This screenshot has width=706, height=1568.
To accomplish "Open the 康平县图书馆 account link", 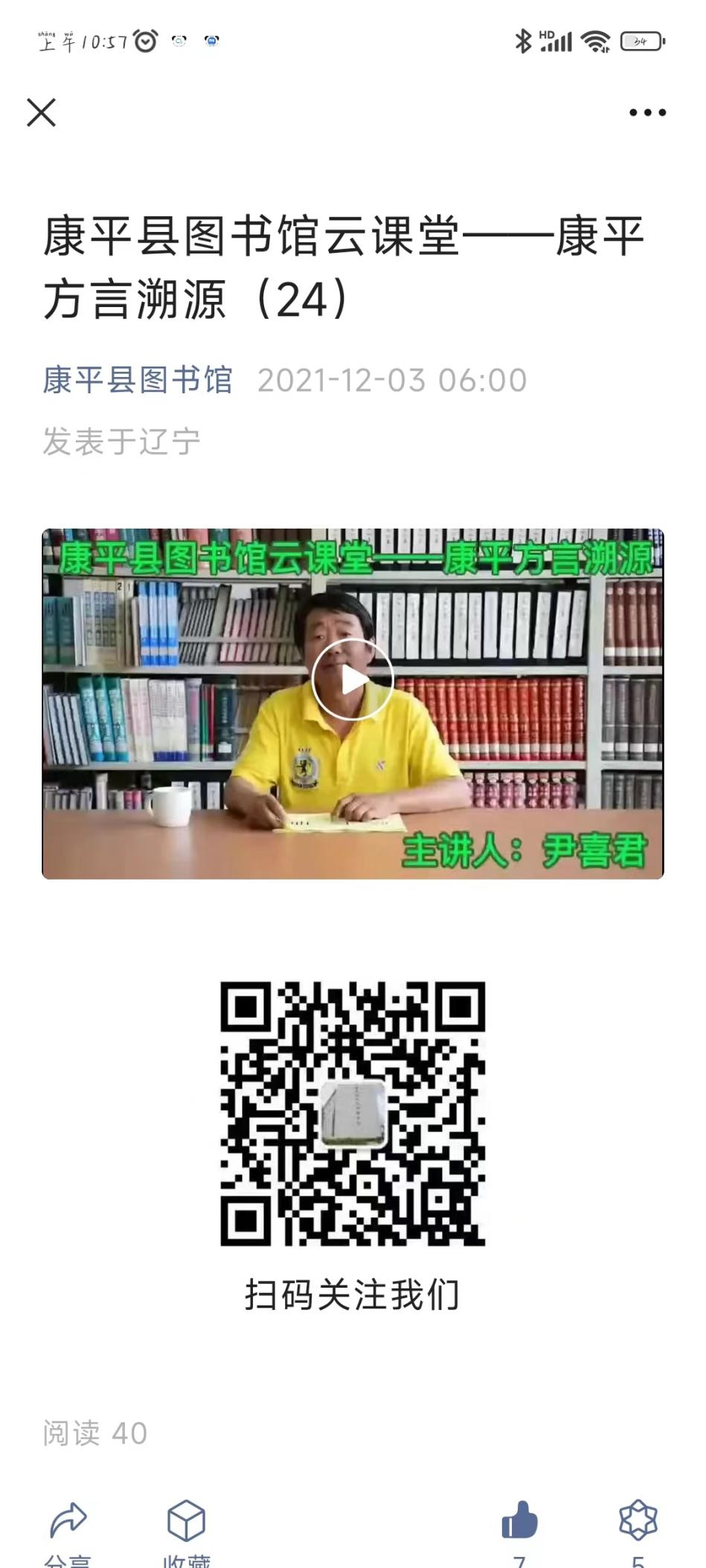I will 138,380.
